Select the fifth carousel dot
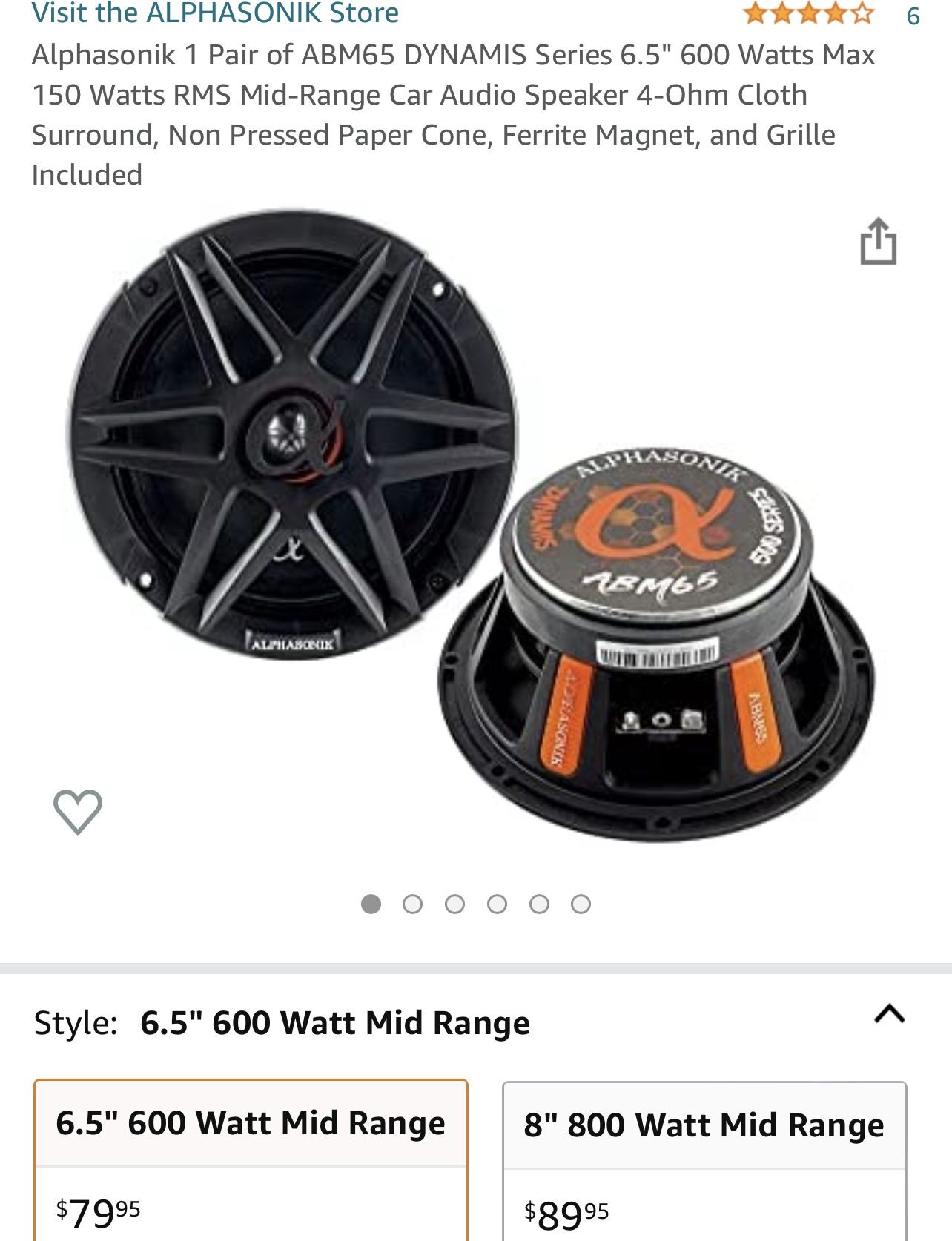952x1241 pixels. [x=538, y=904]
